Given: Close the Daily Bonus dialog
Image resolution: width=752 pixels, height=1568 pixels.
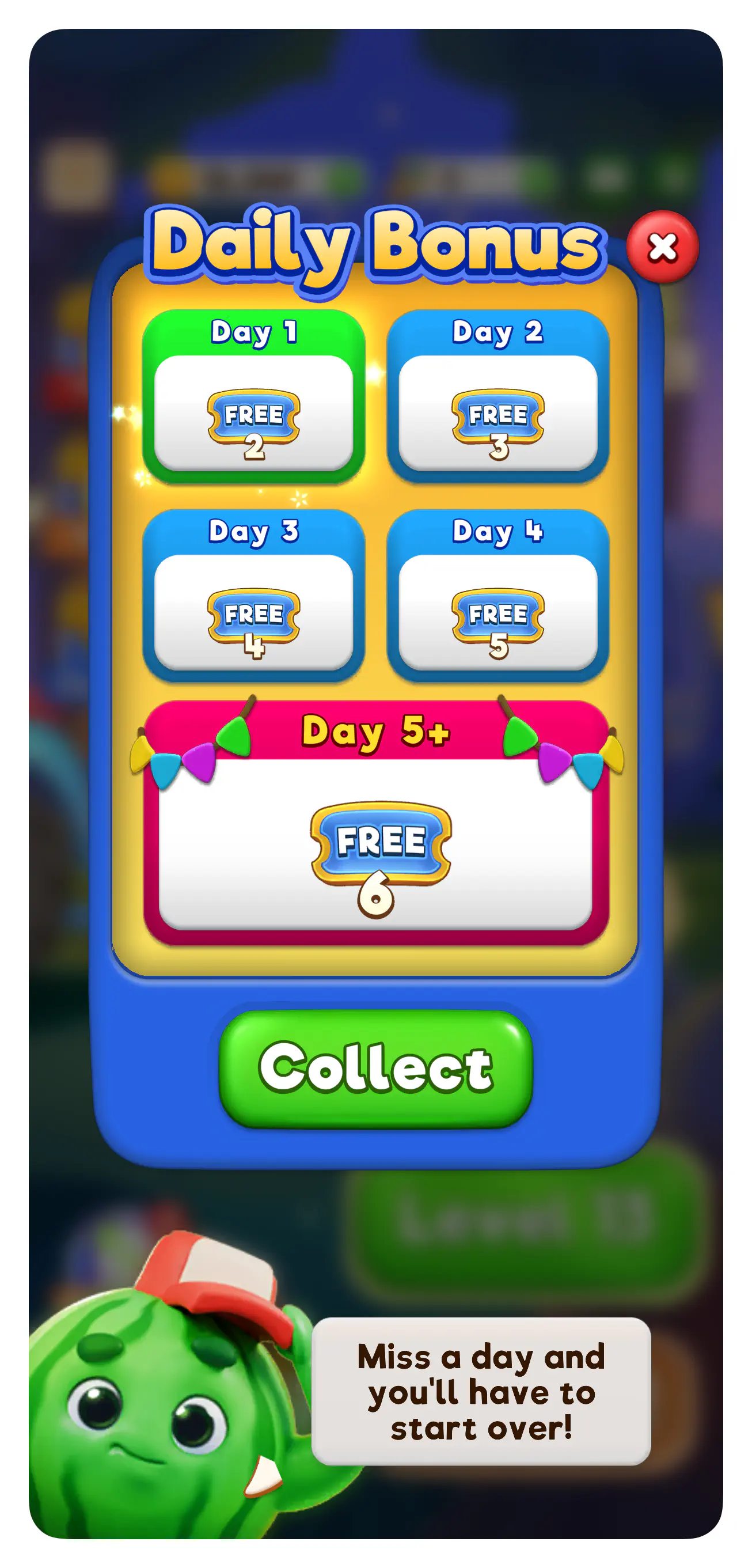Looking at the screenshot, I should pos(662,247).
